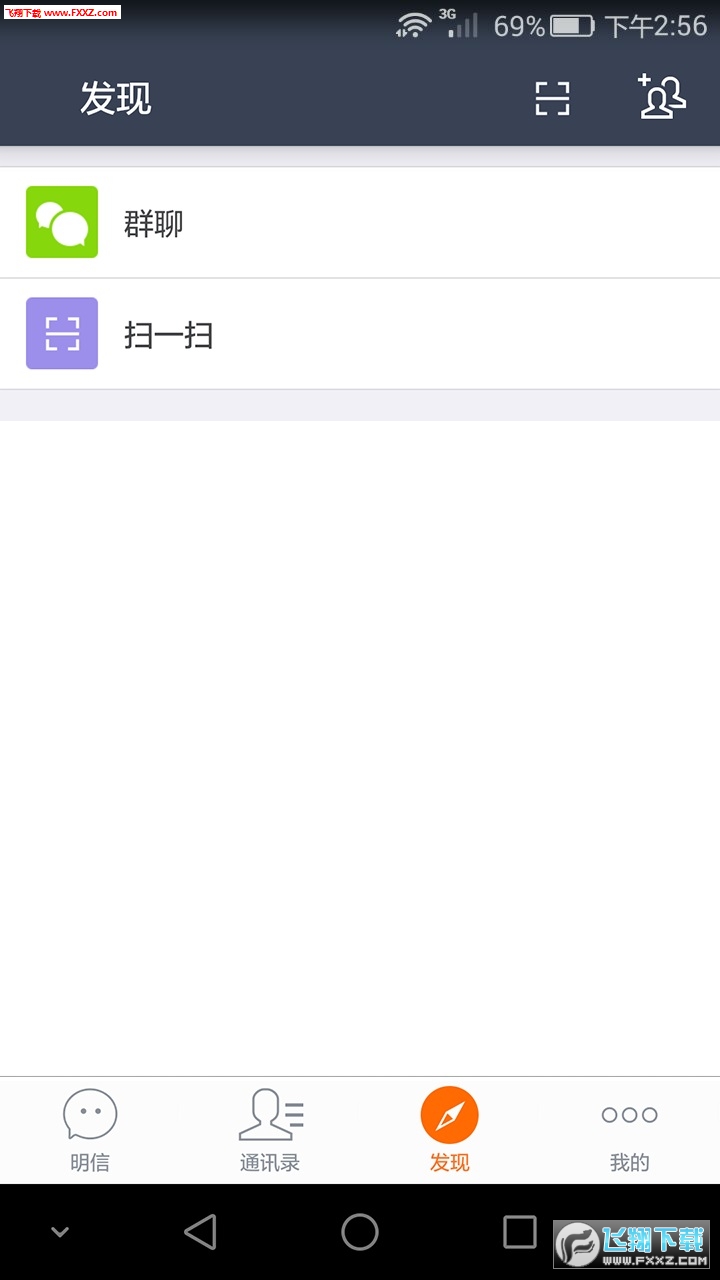The width and height of the screenshot is (720, 1280).
Task: Open the 群聊 group chat row
Action: [x=360, y=222]
